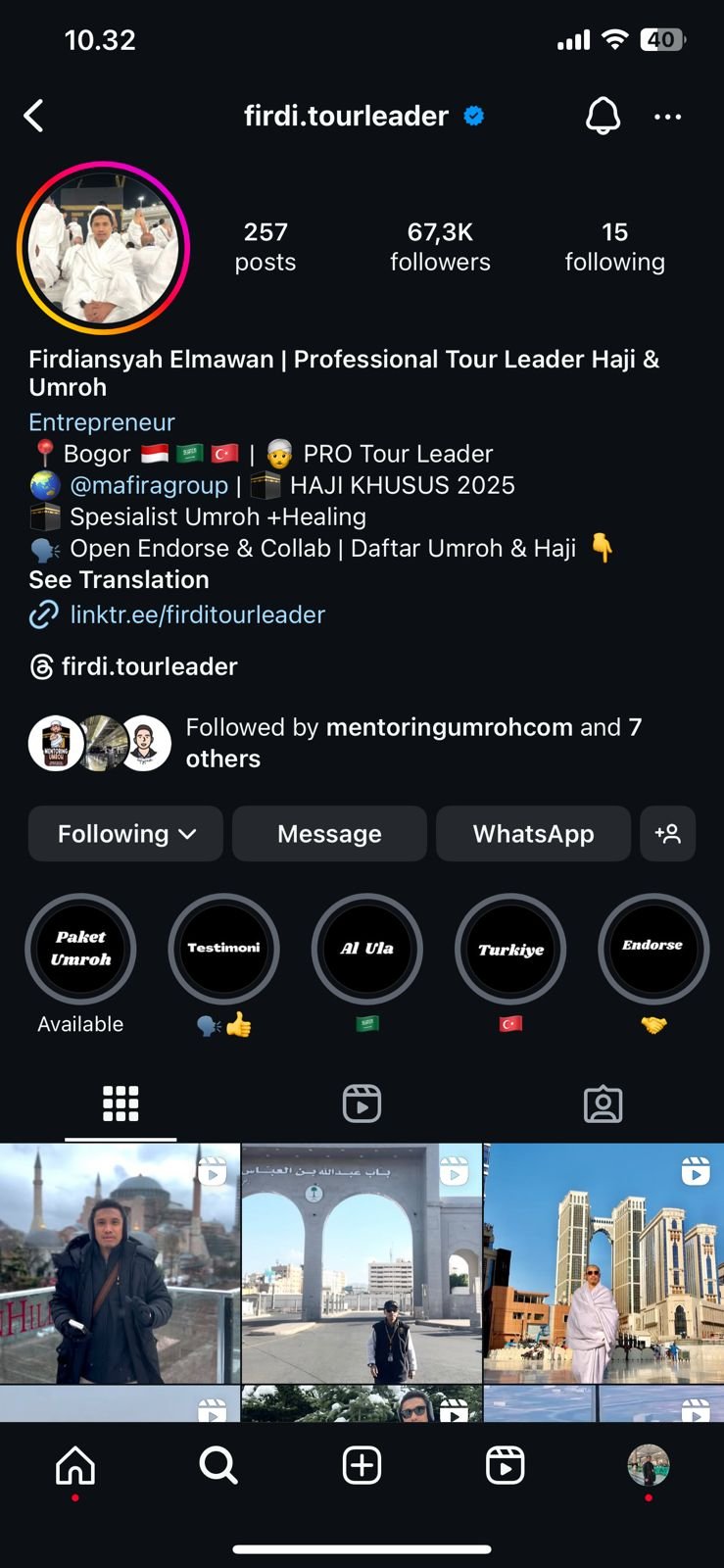The image size is (724, 1568).
Task: View the profile picture story
Action: 103,248
